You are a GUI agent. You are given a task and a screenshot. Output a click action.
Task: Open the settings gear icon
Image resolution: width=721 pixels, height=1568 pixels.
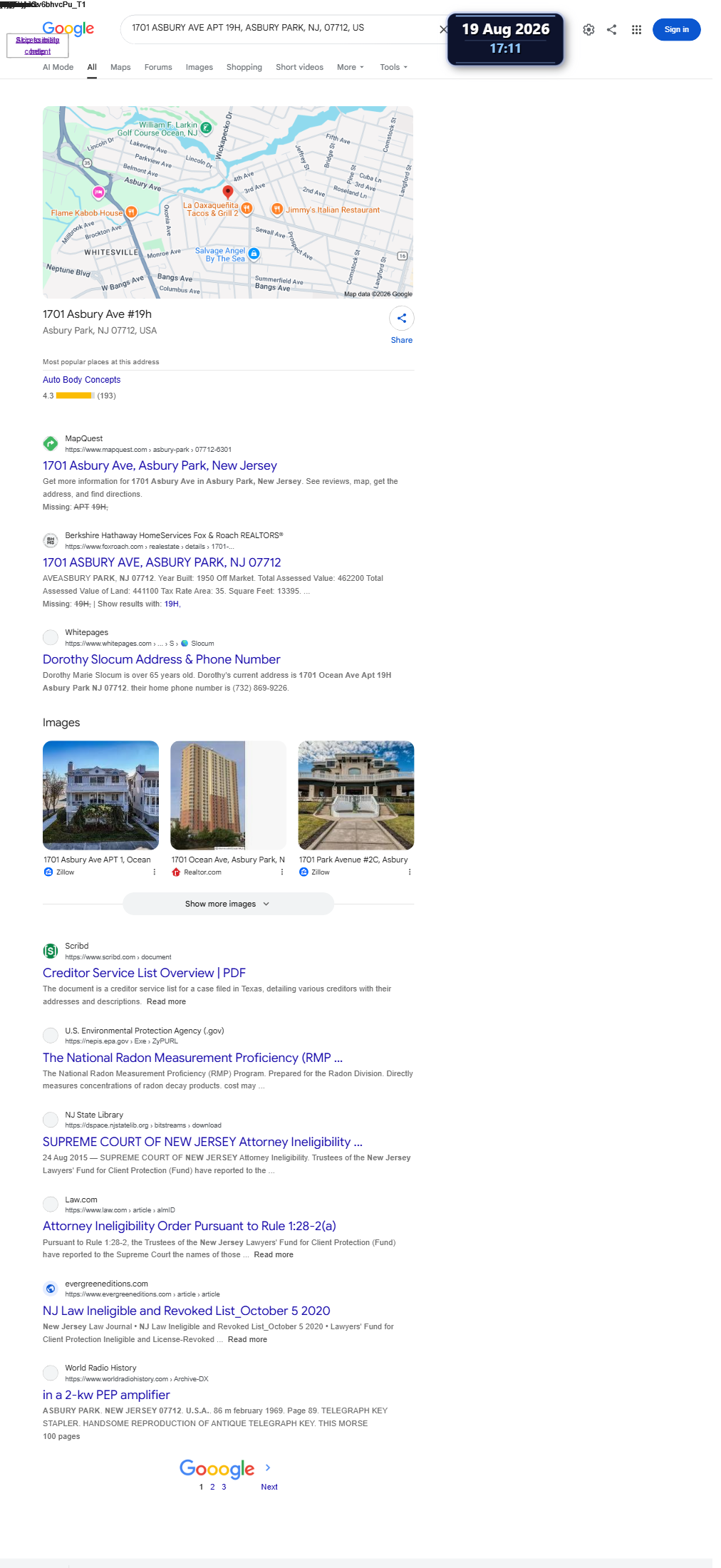tap(588, 29)
